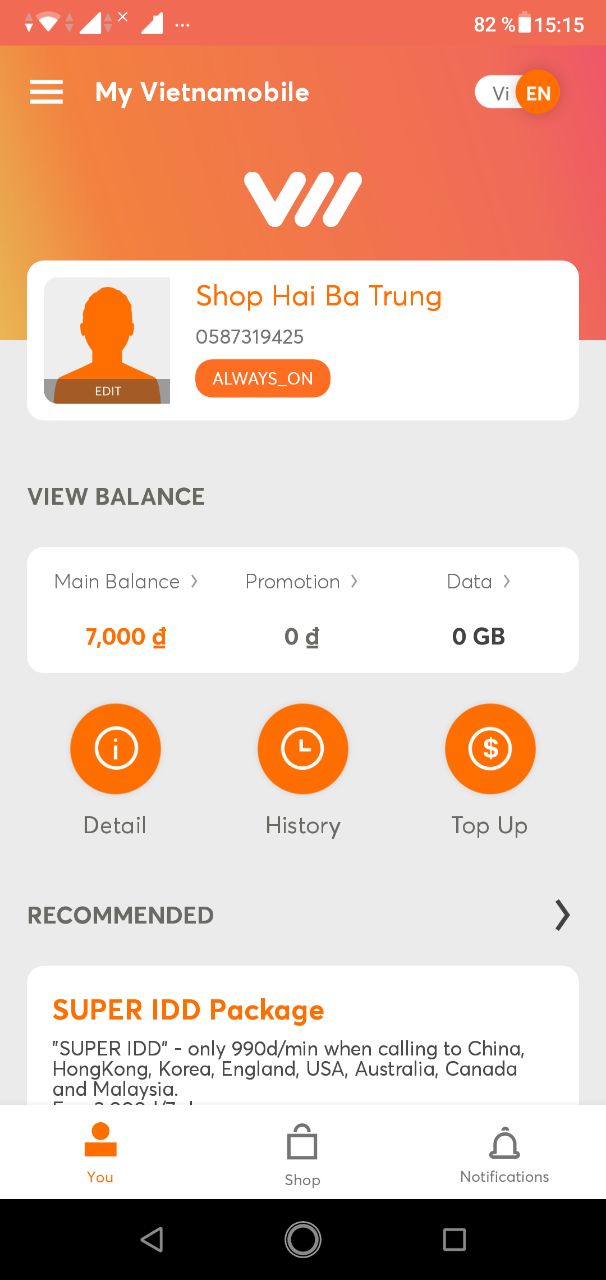Open Data balance details
The image size is (606, 1280).
pyautogui.click(x=478, y=581)
